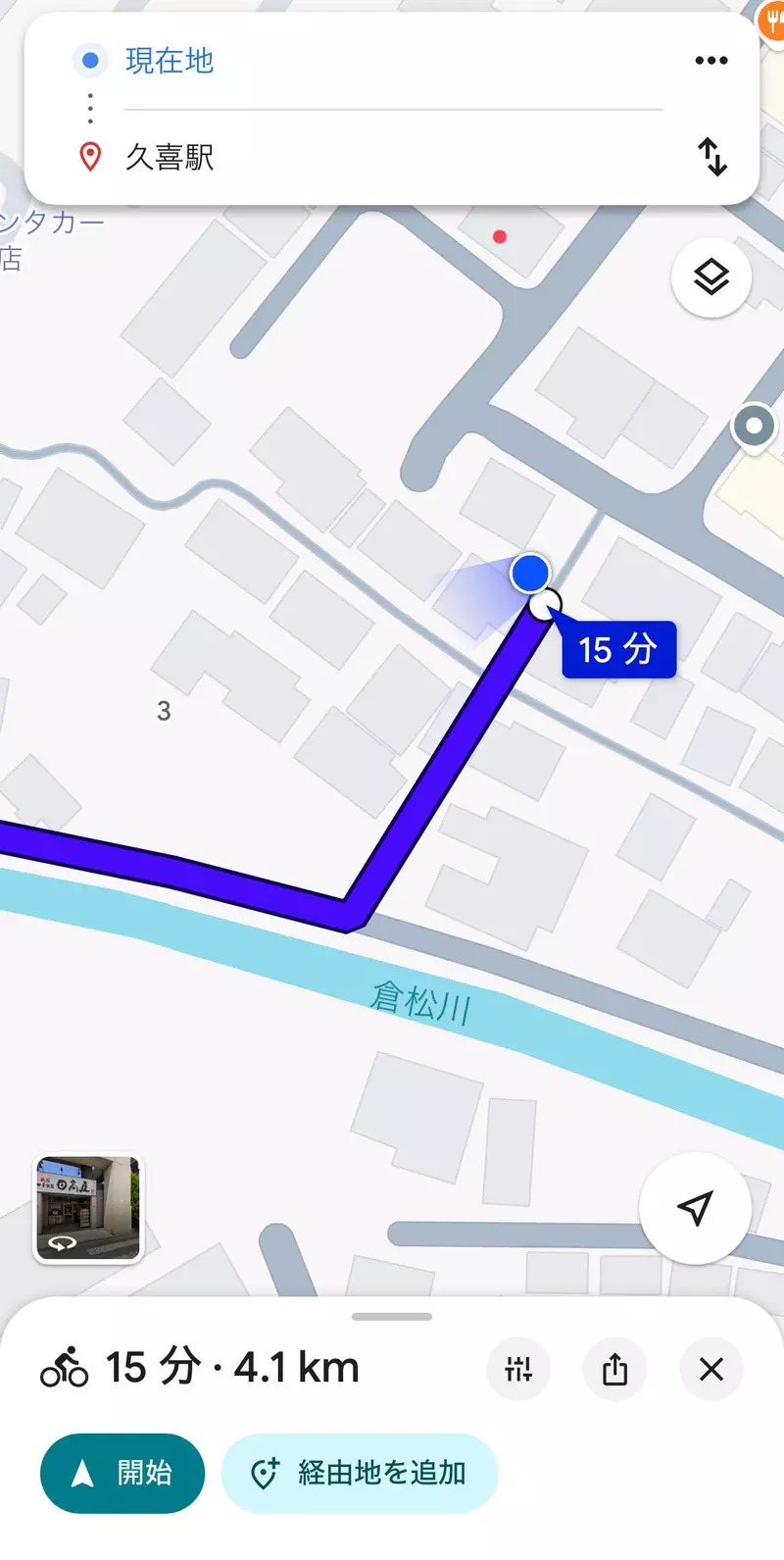Screen dimensions: 784x1560
Task: Start navigation with 開始 button
Action: (x=122, y=1473)
